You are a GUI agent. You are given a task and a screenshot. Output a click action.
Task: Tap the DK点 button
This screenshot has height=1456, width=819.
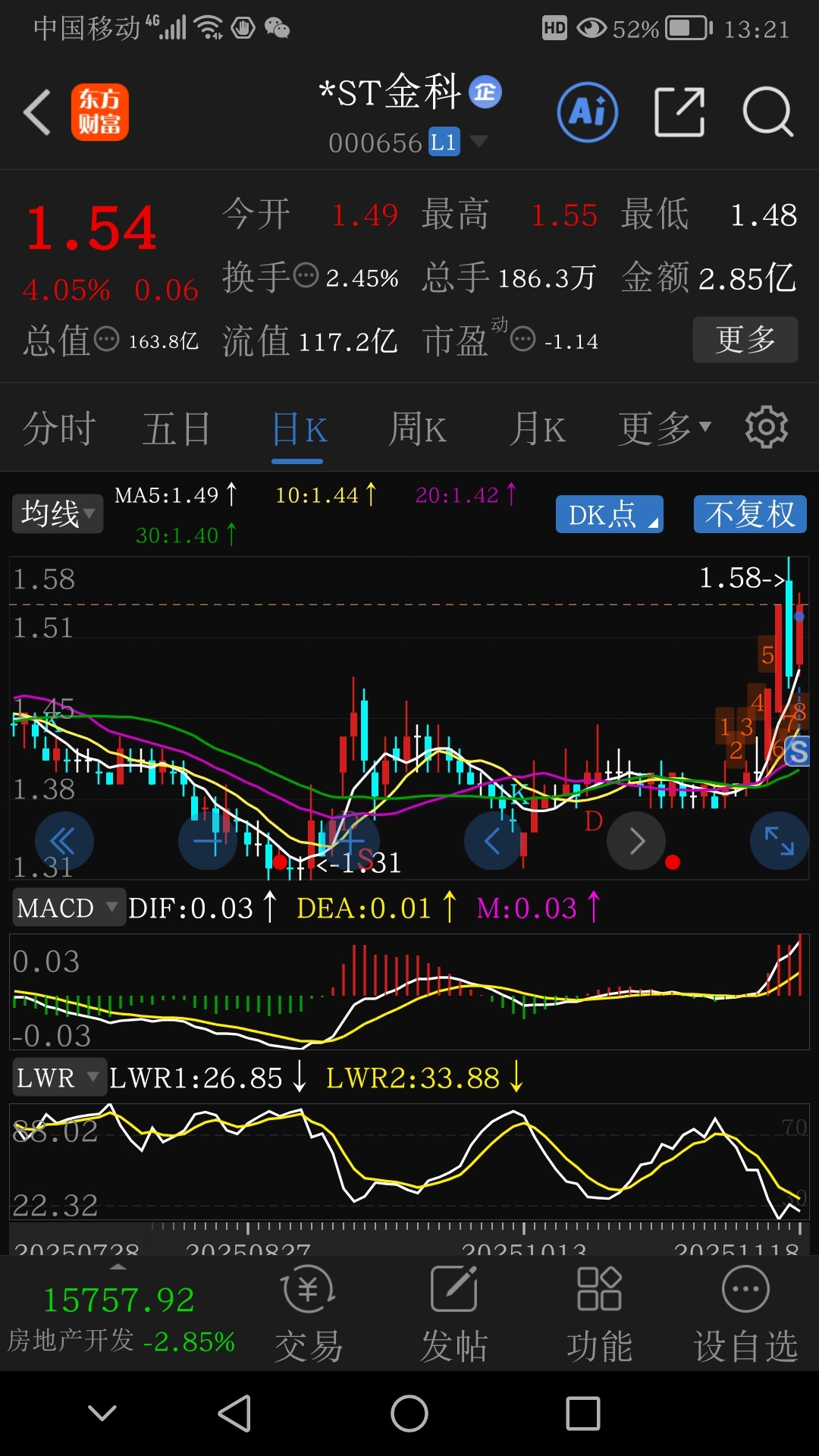(609, 515)
